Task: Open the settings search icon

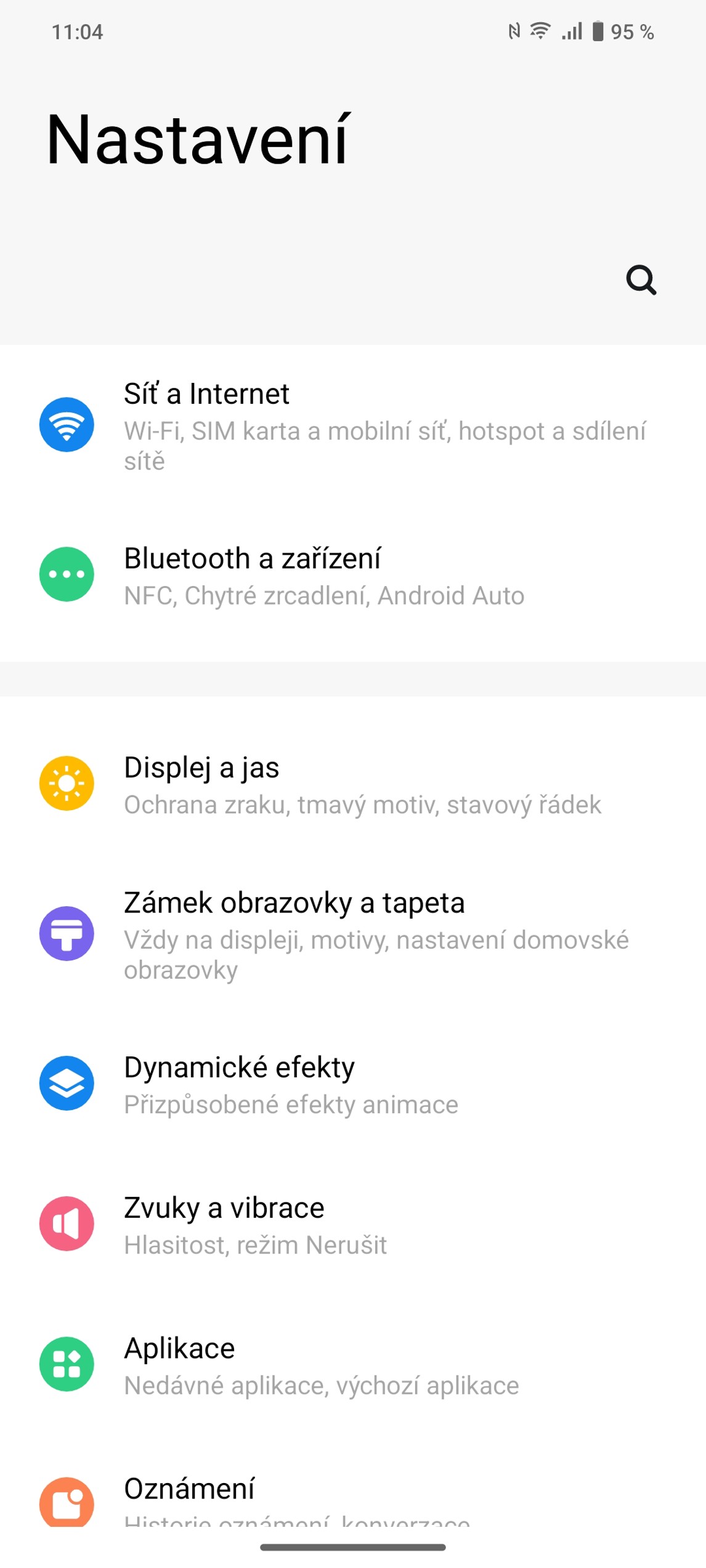Action: pos(641,281)
